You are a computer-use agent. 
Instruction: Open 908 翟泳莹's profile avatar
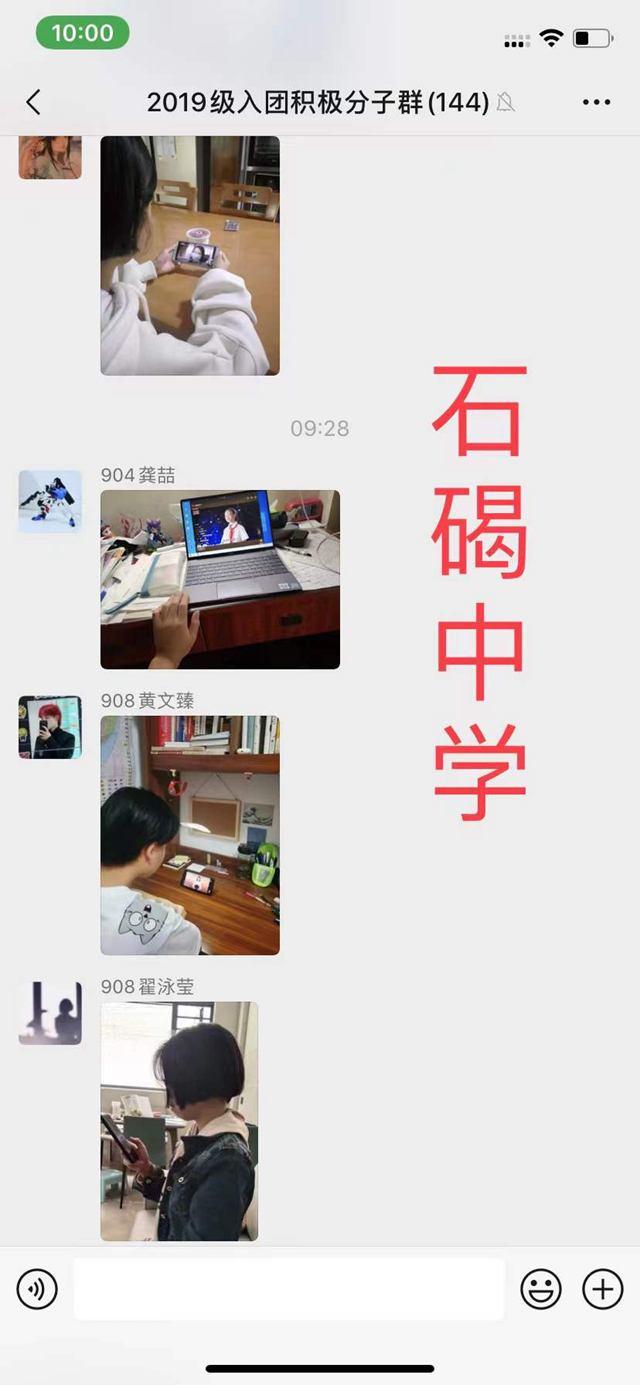coord(50,1013)
